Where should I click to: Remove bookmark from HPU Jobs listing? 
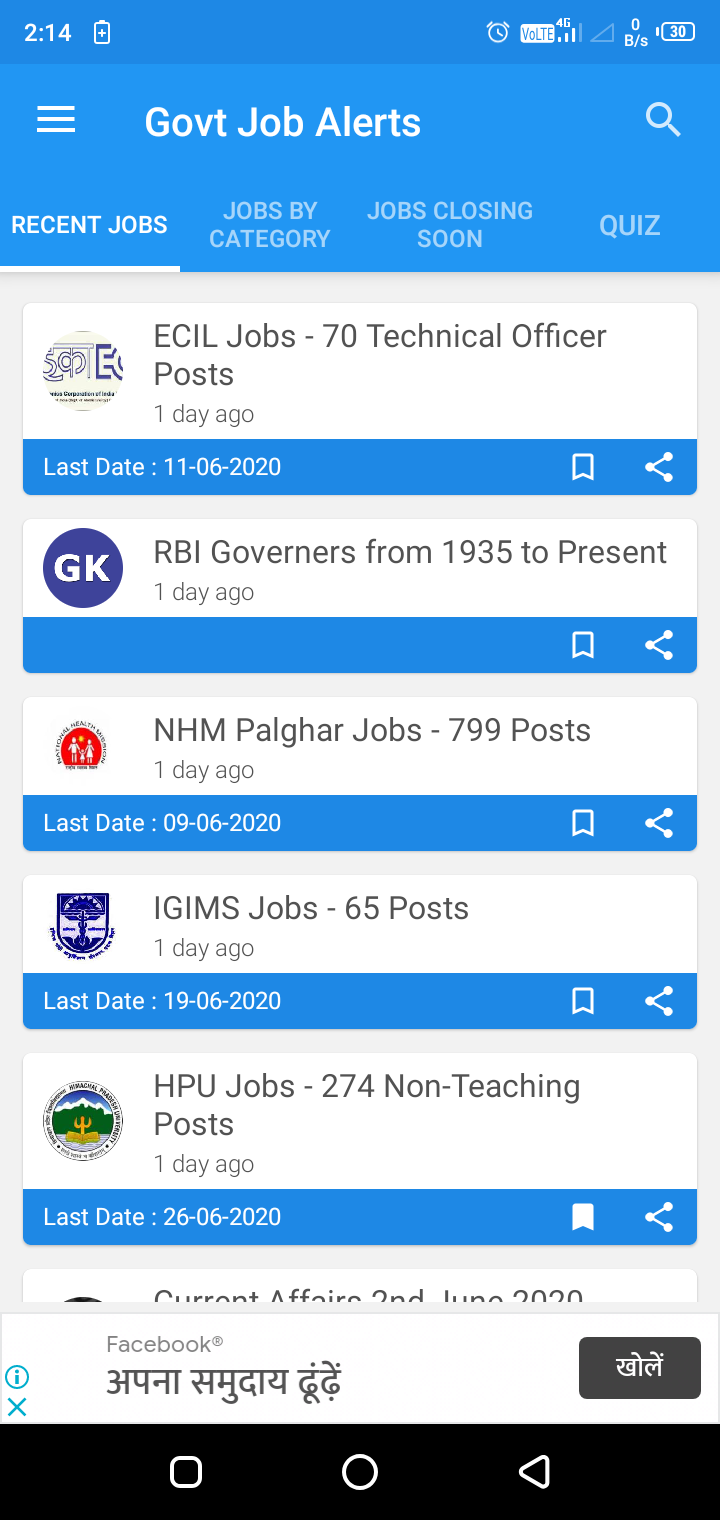pos(583,1217)
